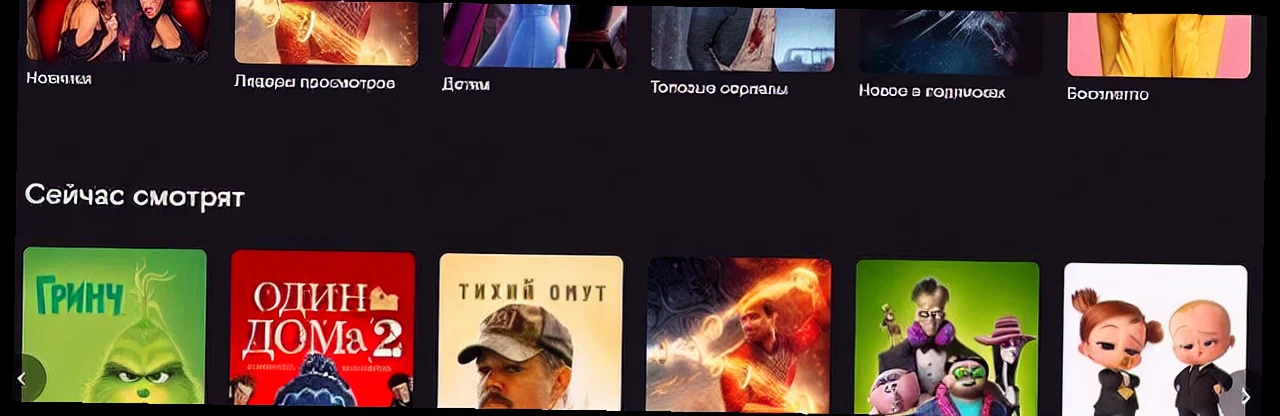Open the Бесплатно collection
1280x416 pixels.
[1158, 42]
